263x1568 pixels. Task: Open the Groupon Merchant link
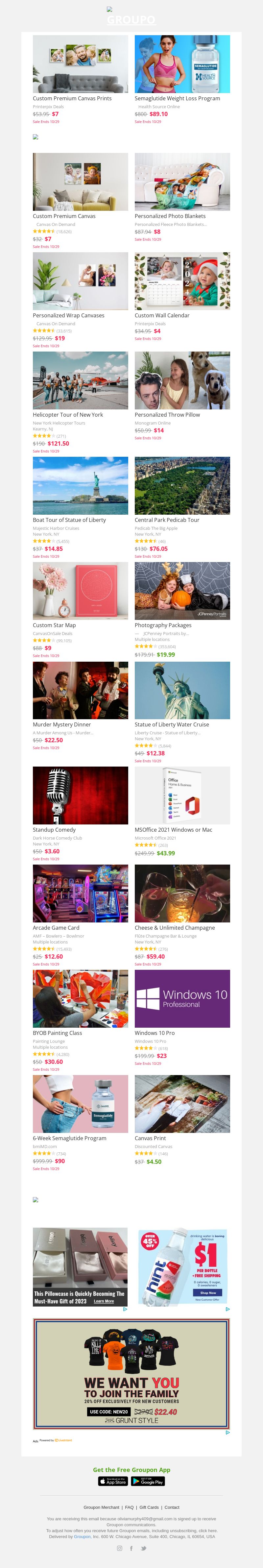click(x=102, y=1508)
